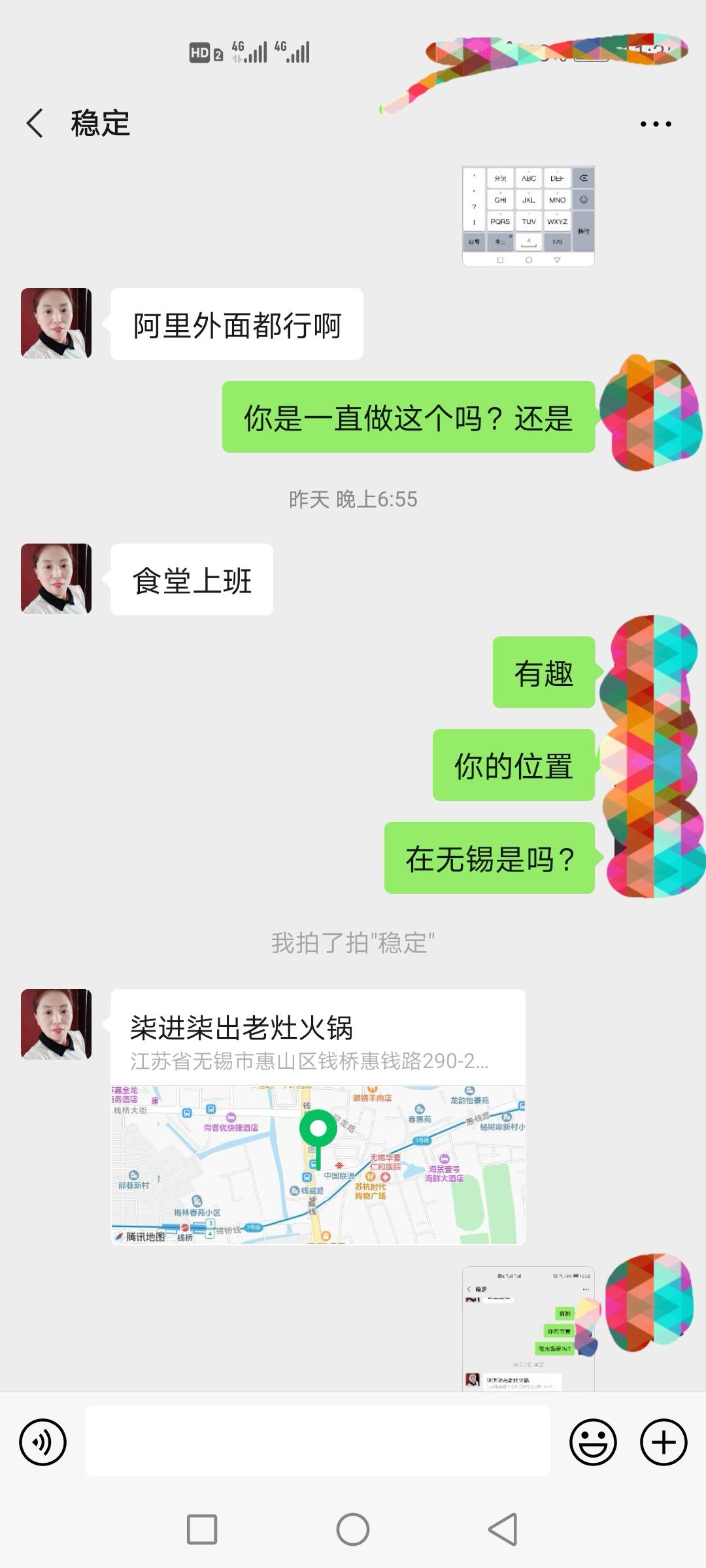Focus the message text field
This screenshot has height=1568, width=706.
click(x=317, y=1442)
